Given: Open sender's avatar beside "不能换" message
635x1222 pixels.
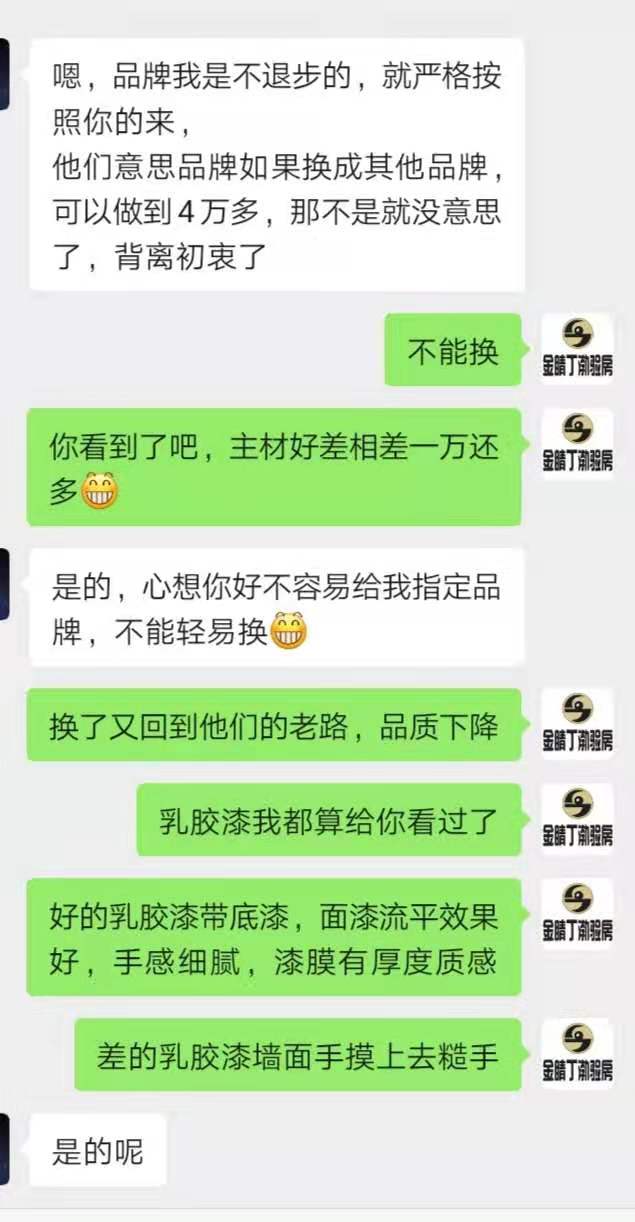Looking at the screenshot, I should pos(577,349).
